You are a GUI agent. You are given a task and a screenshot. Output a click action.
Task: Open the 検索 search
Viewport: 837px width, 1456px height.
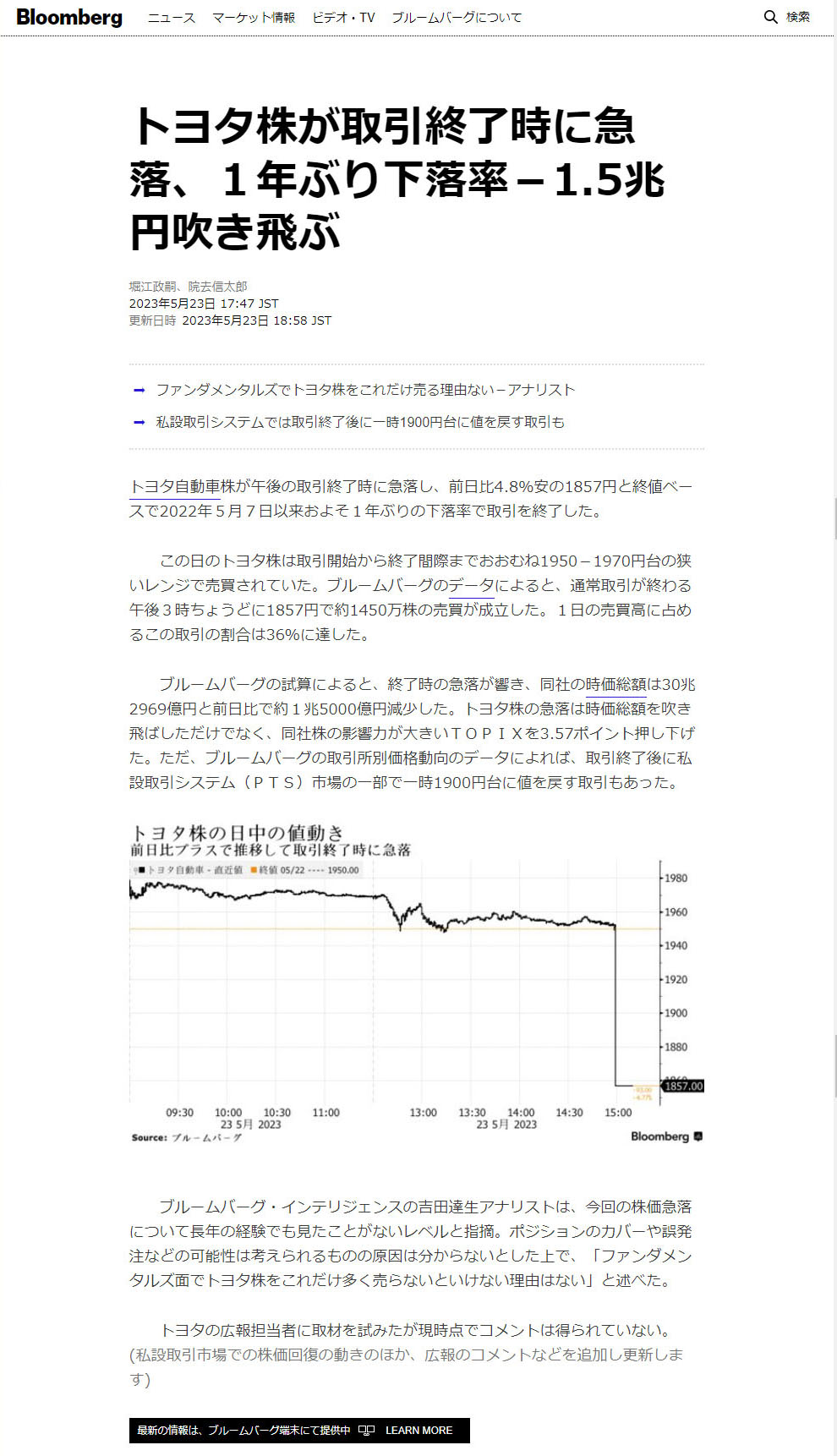(787, 17)
